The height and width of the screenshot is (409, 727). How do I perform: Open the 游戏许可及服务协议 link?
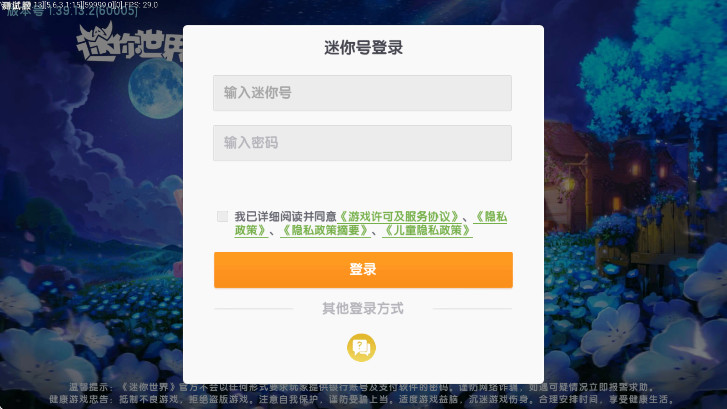pyautogui.click(x=398, y=216)
